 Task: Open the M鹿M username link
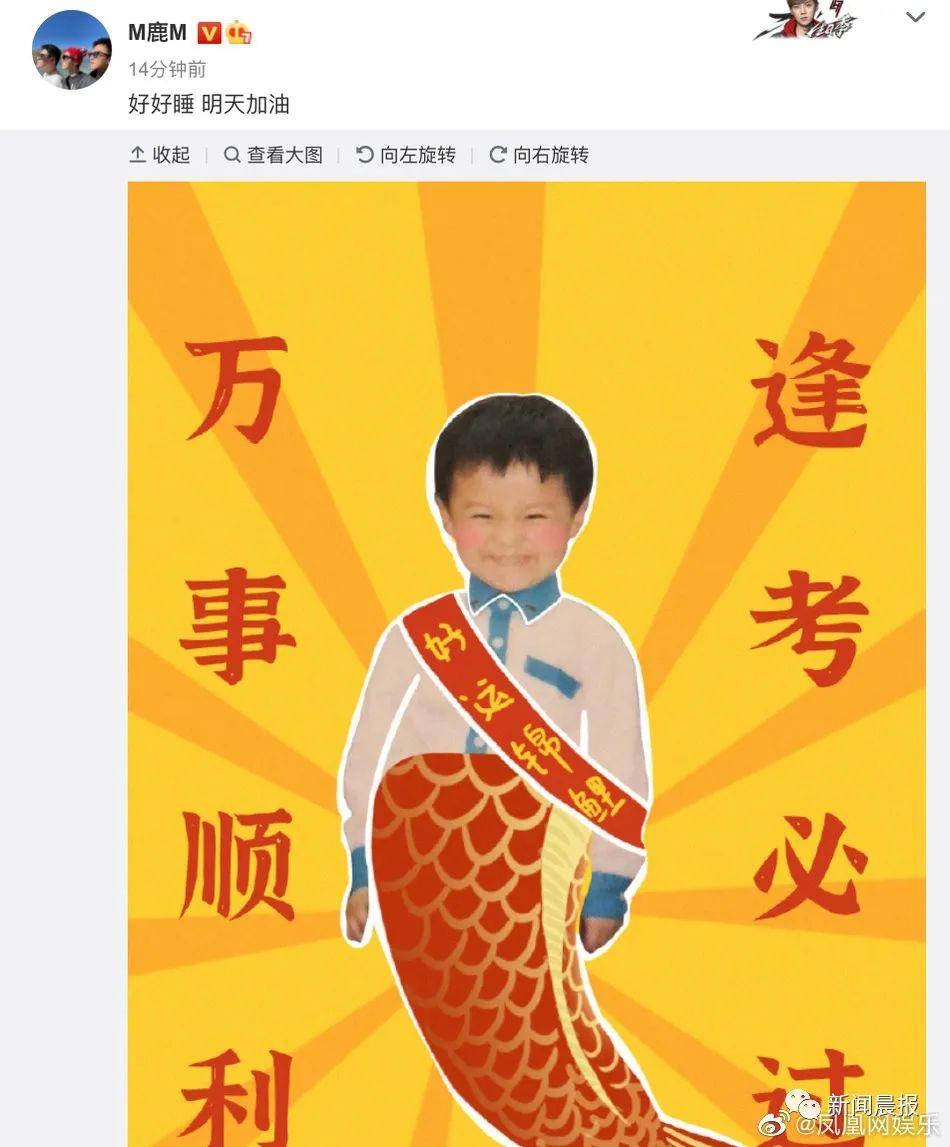(x=157, y=33)
